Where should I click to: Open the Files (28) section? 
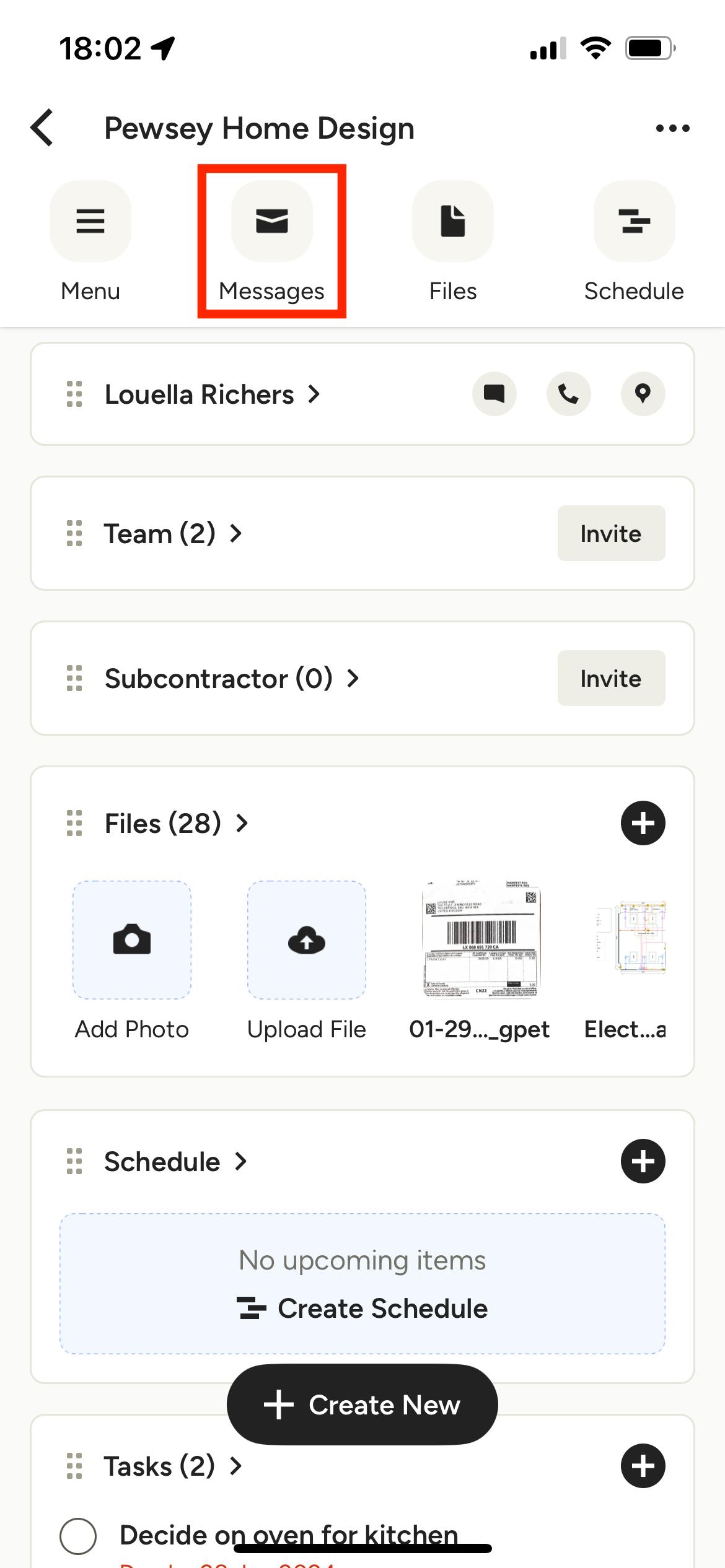tap(177, 823)
